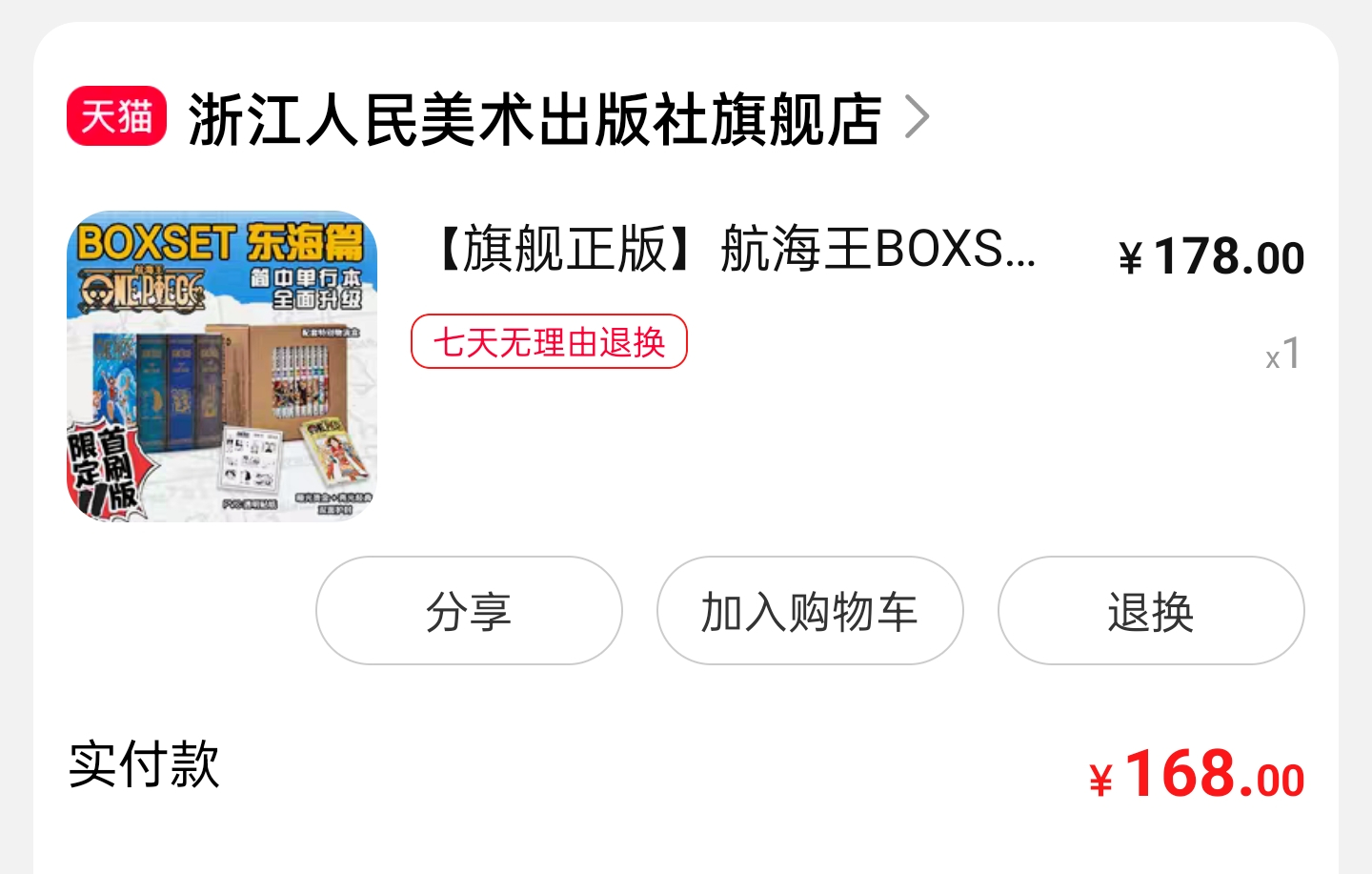
Task: Open 浙江人民美术出版社旗舰店 store page
Action: click(534, 119)
